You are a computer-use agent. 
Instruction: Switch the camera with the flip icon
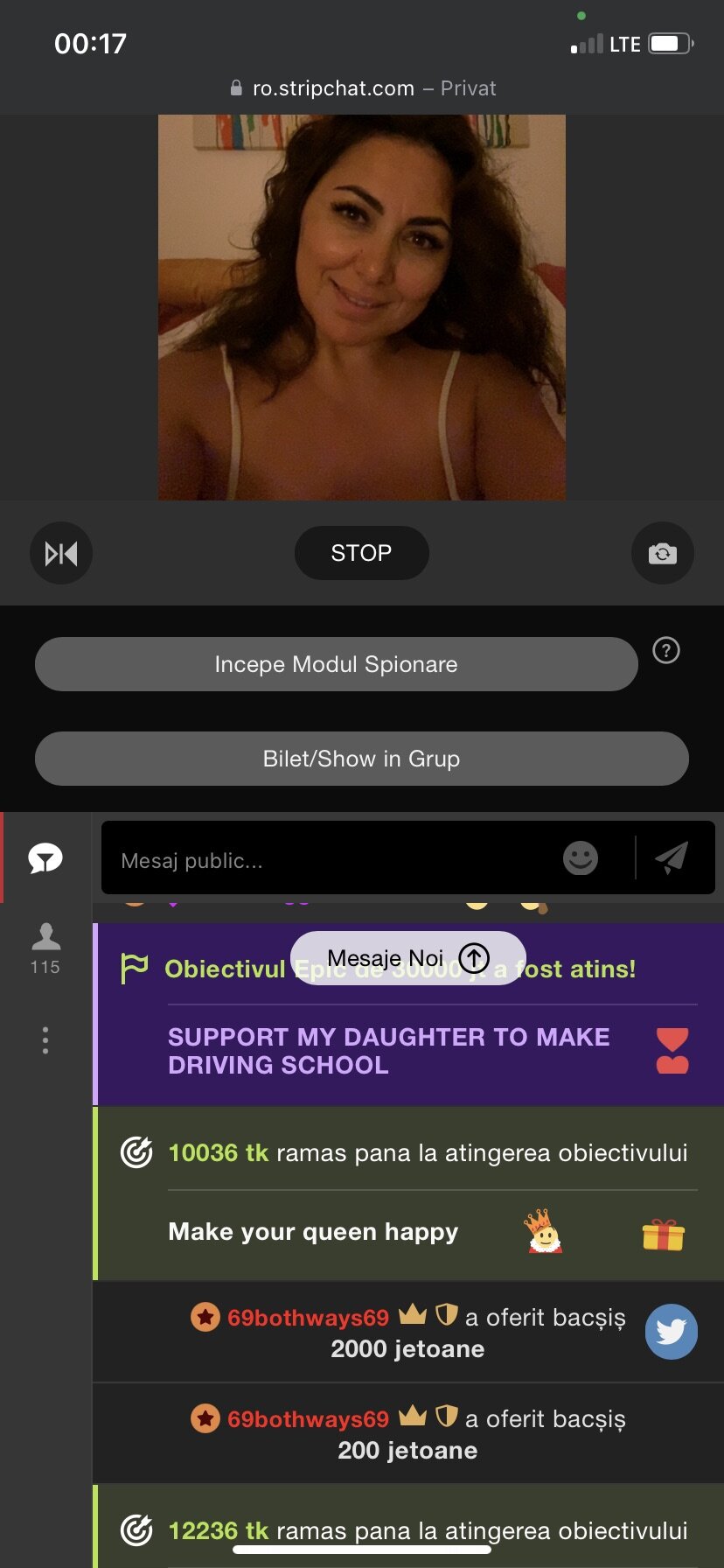click(662, 553)
